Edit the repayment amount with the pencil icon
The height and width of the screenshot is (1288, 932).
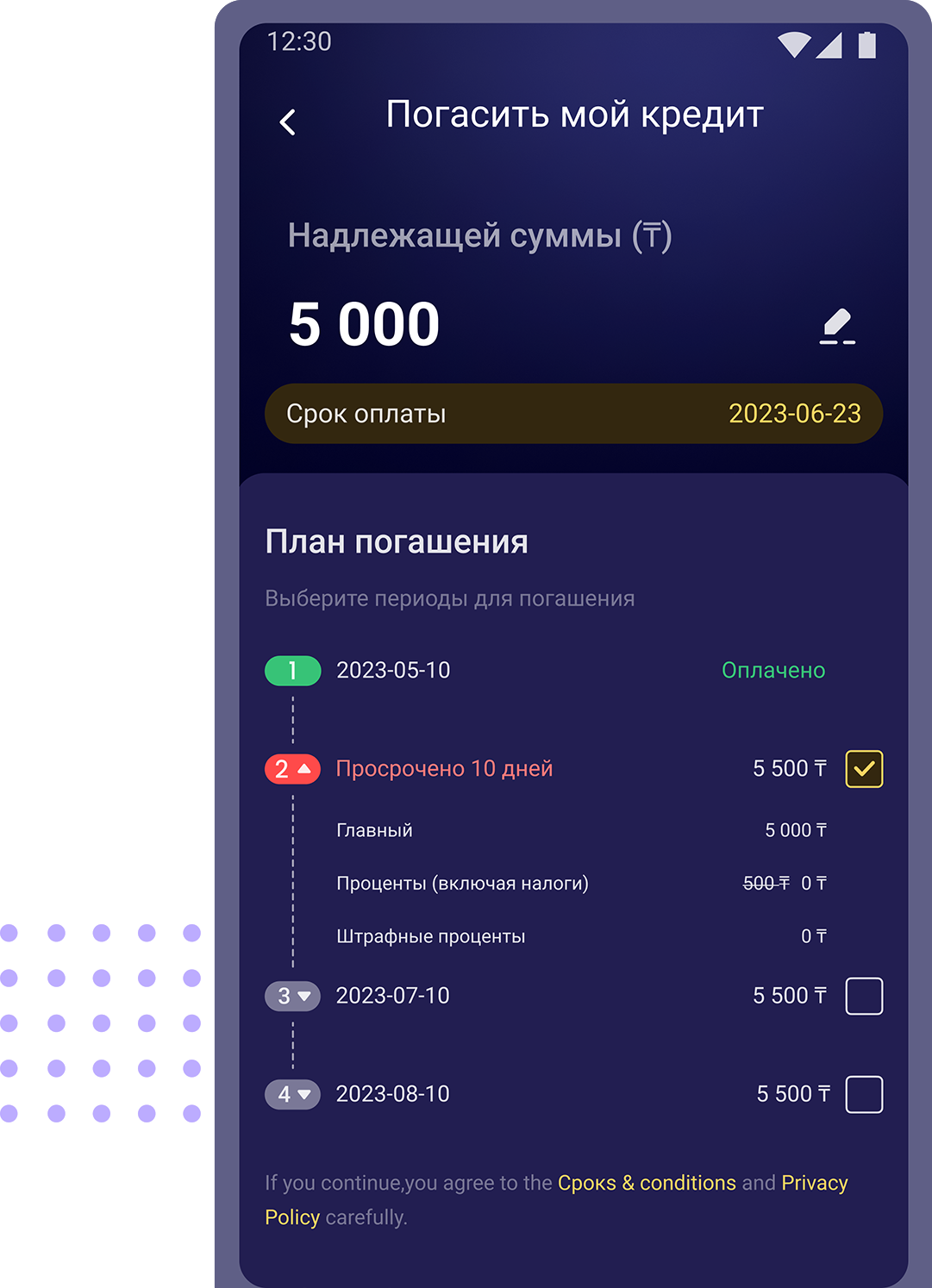click(x=836, y=327)
